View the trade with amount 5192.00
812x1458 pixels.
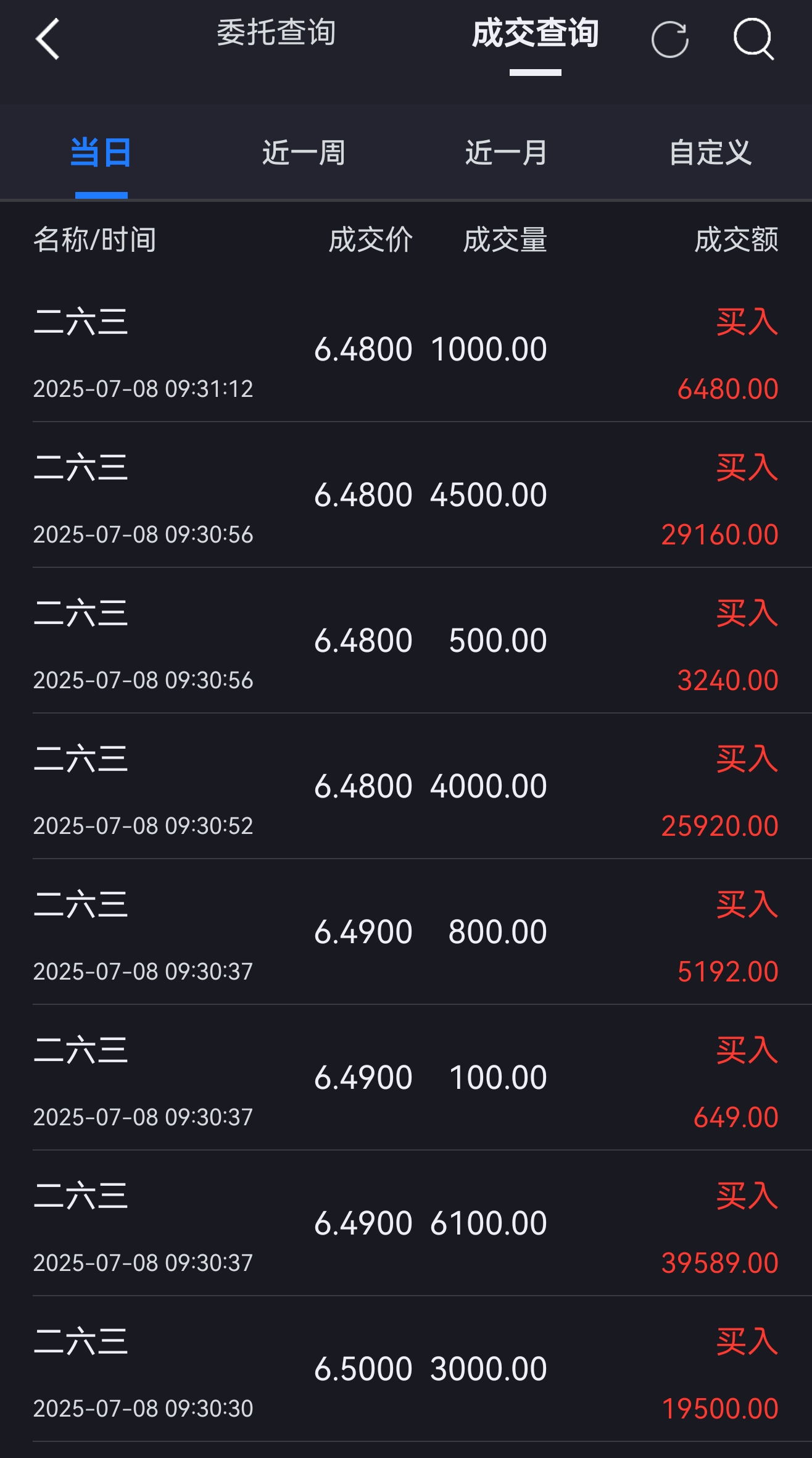(406, 932)
